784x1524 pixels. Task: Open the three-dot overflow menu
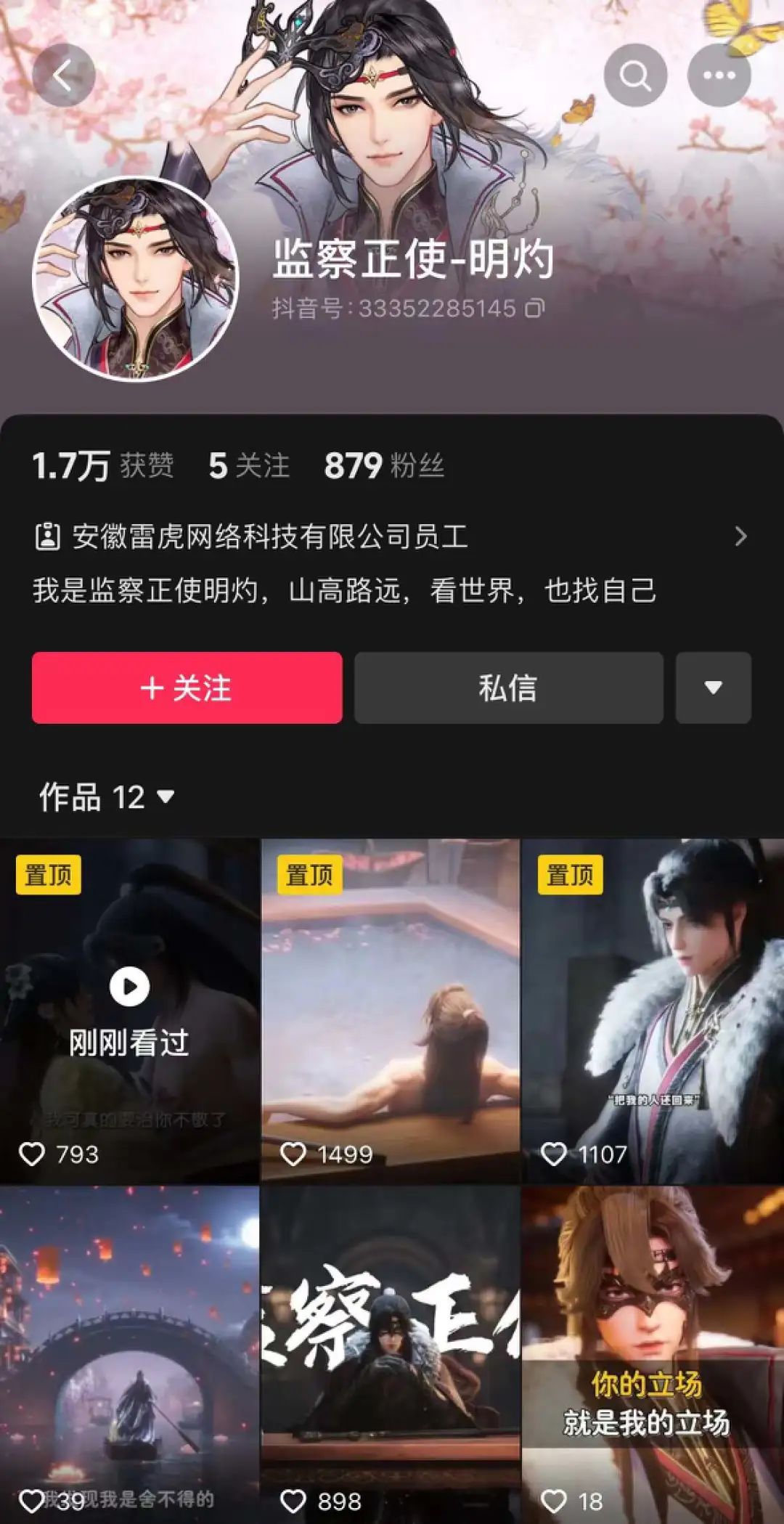point(719,76)
